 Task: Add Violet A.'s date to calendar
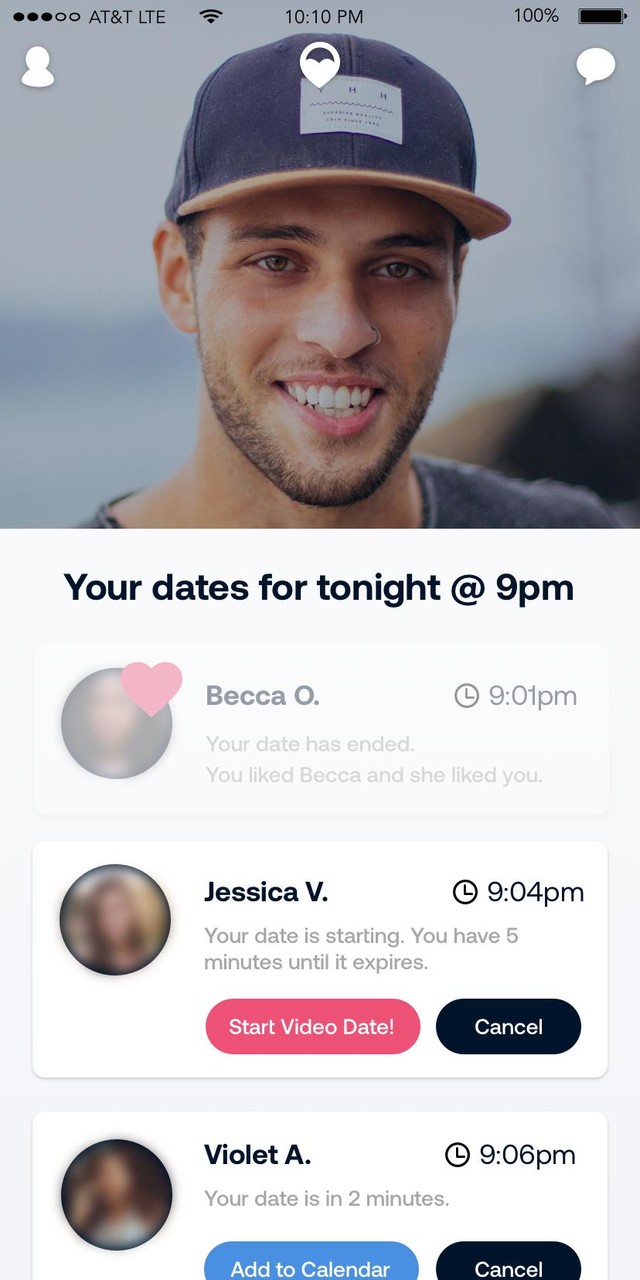click(x=310, y=1266)
